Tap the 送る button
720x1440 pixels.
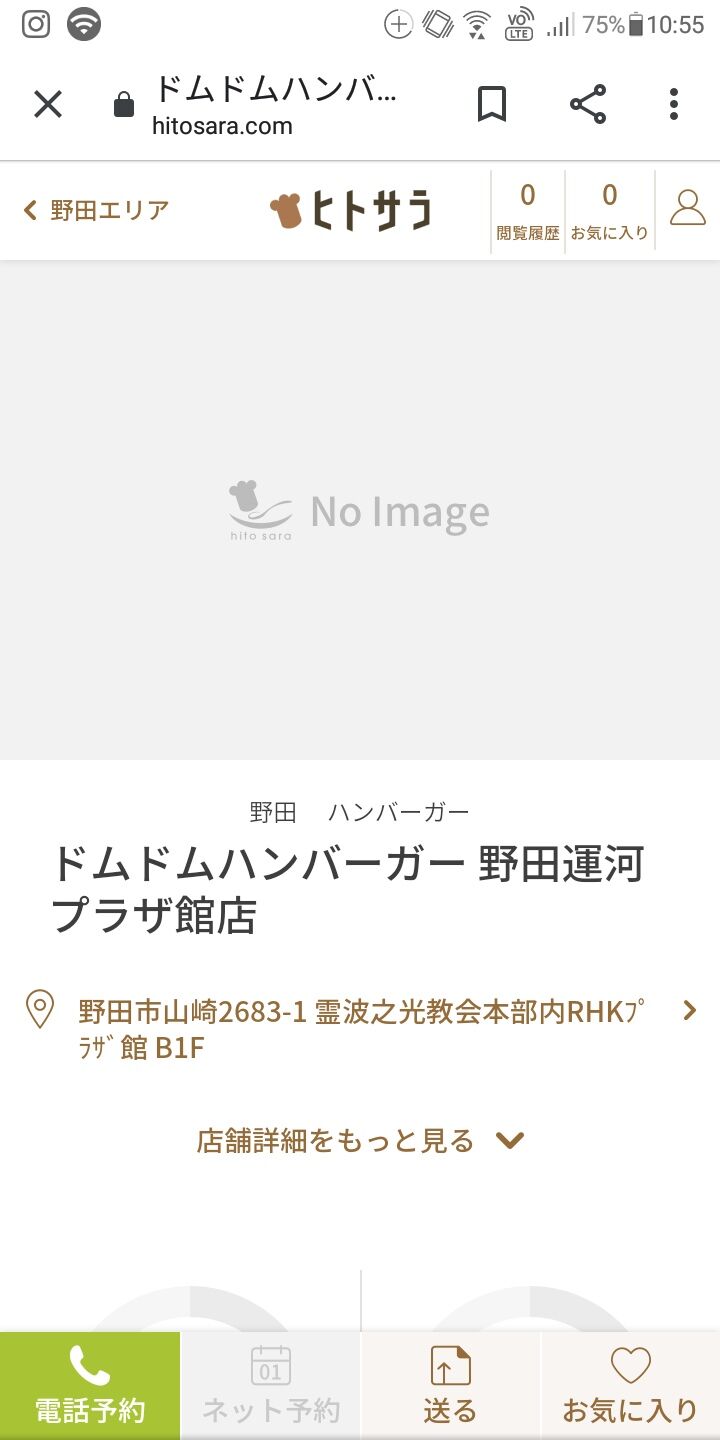[x=450, y=1386]
